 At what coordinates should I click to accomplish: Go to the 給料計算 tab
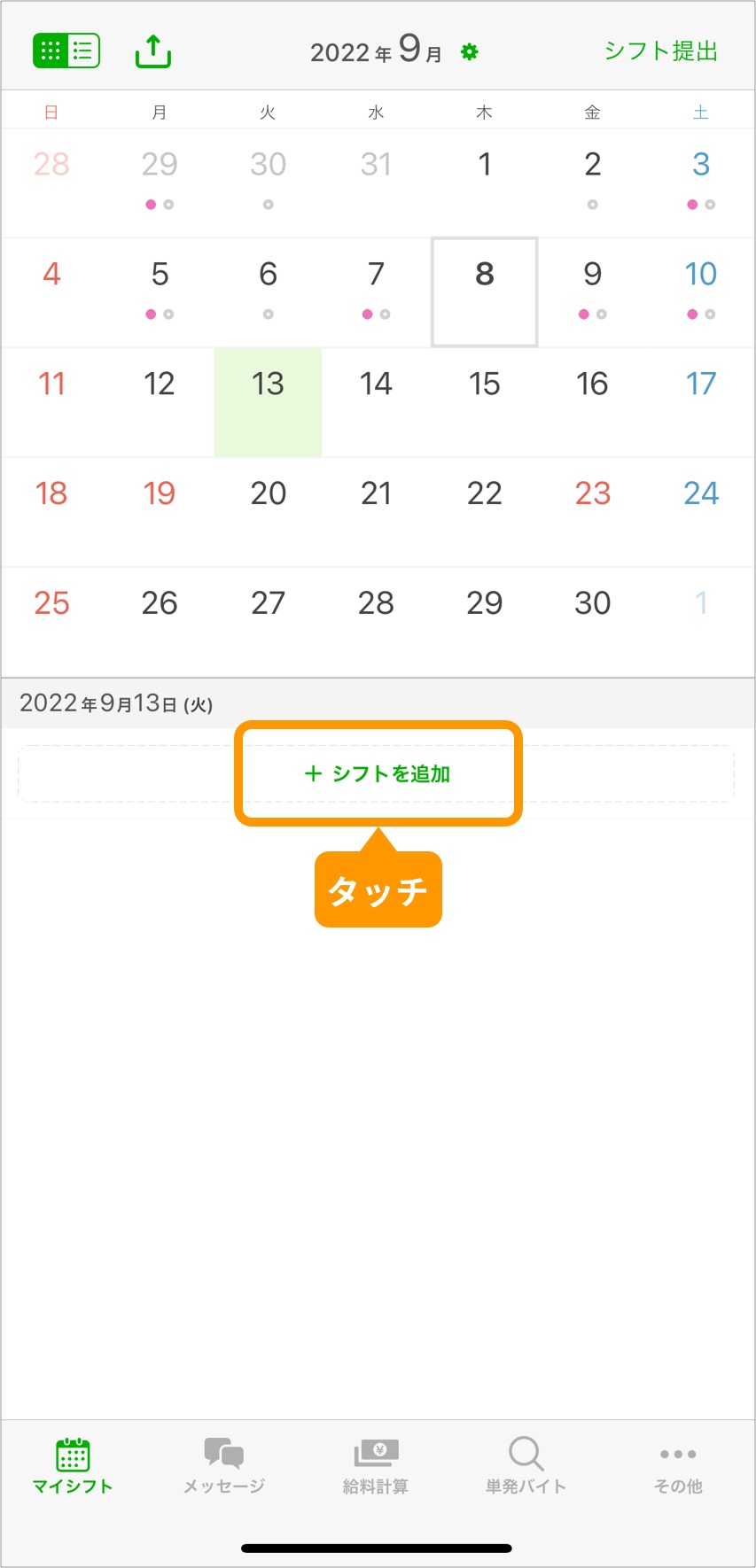[376, 1467]
